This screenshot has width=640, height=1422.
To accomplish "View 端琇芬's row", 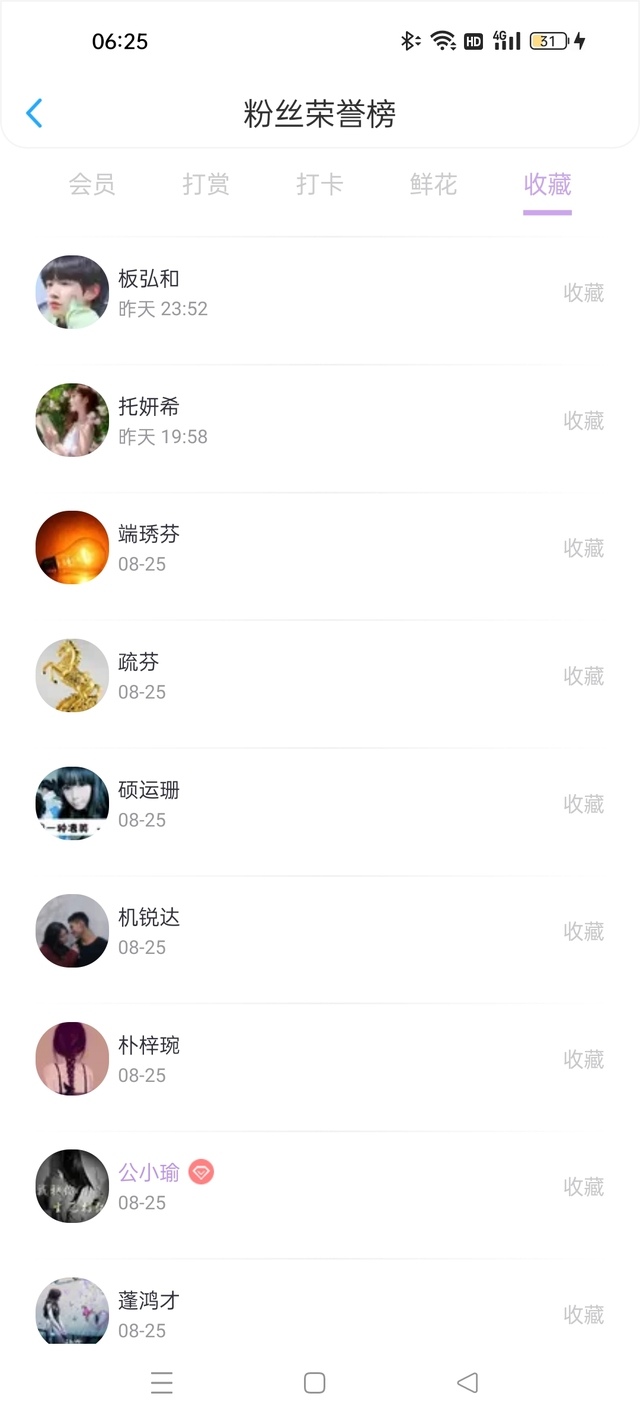I will click(320, 548).
